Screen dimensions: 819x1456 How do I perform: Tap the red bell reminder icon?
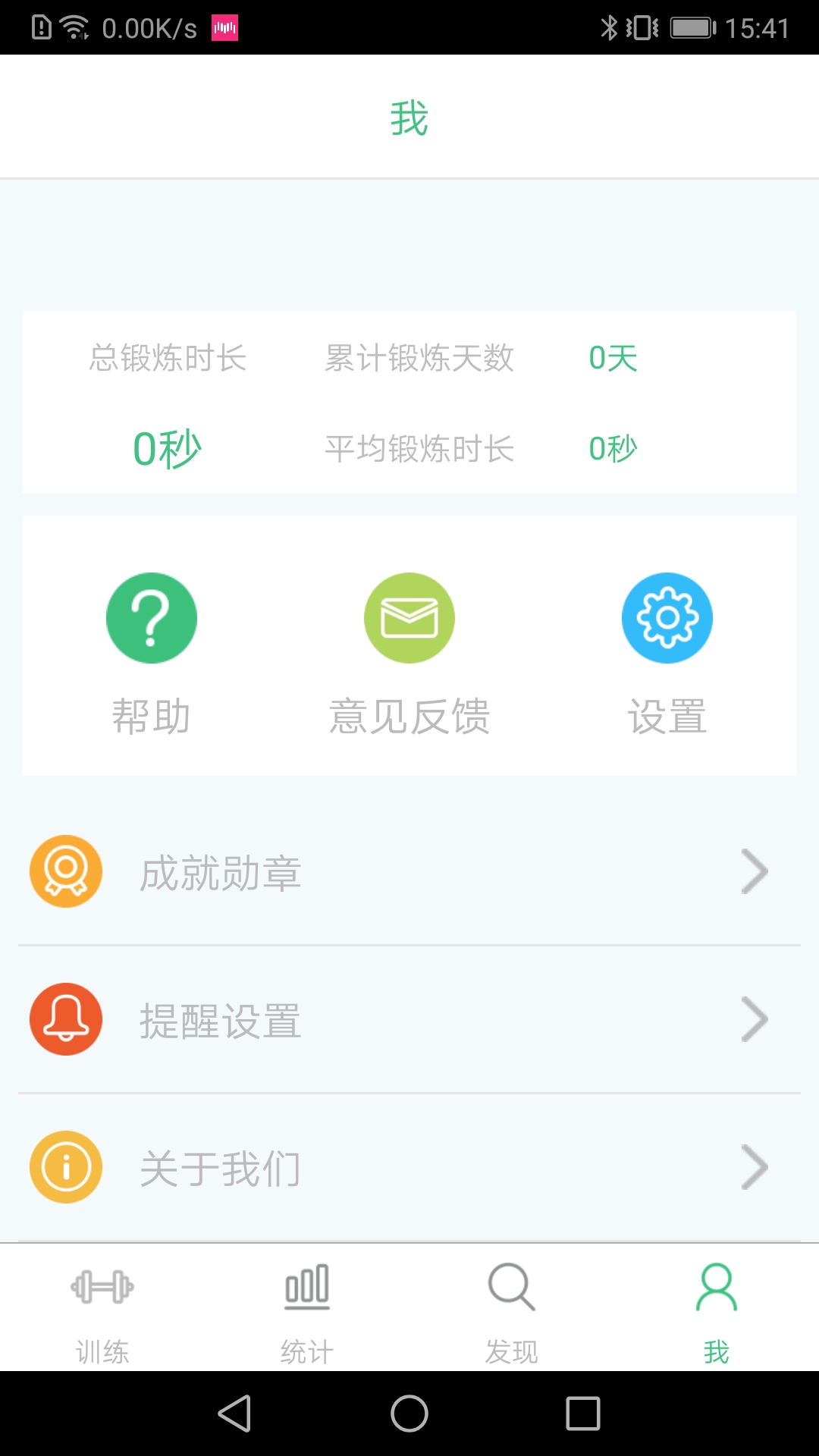tap(65, 1018)
